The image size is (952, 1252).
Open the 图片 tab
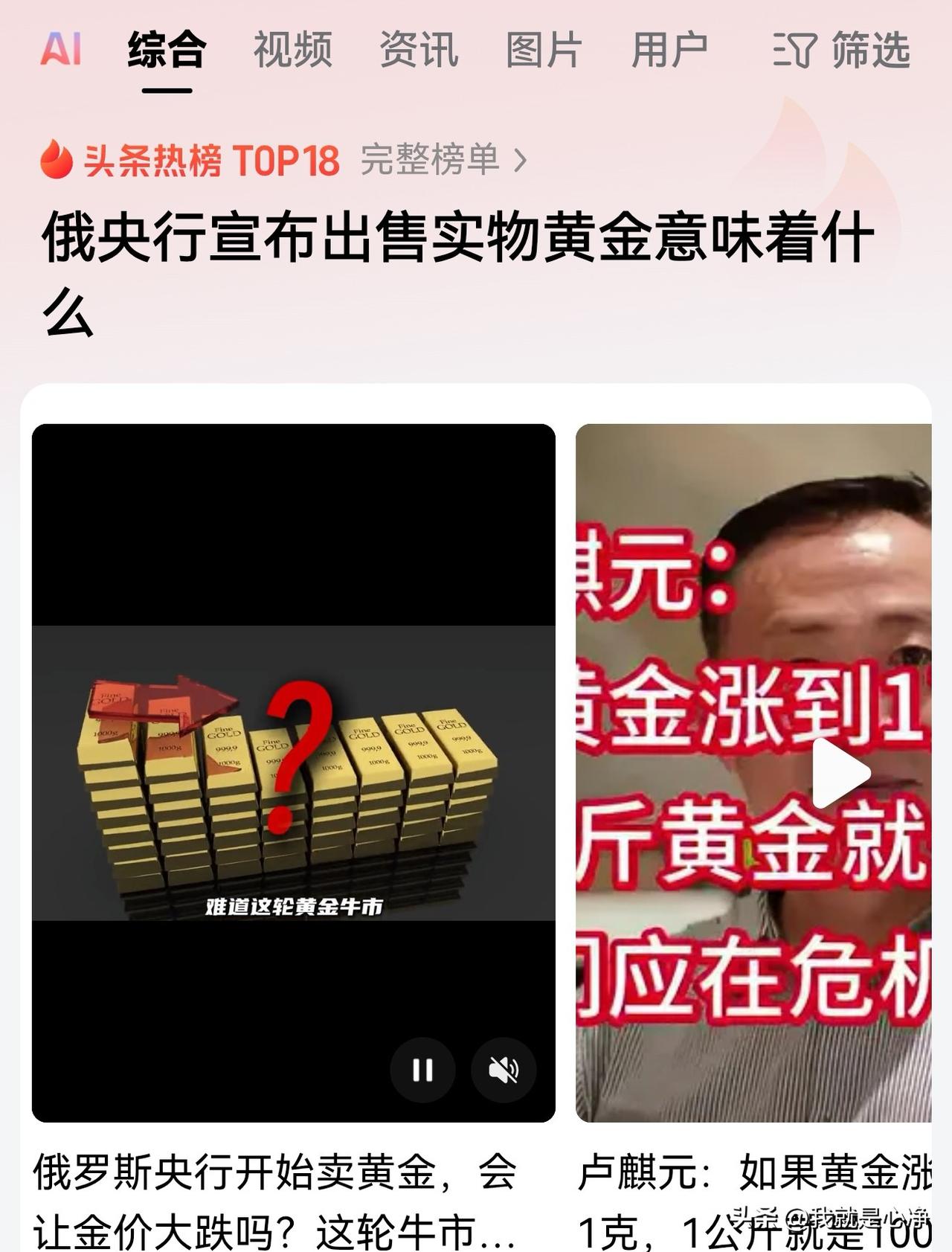542,51
